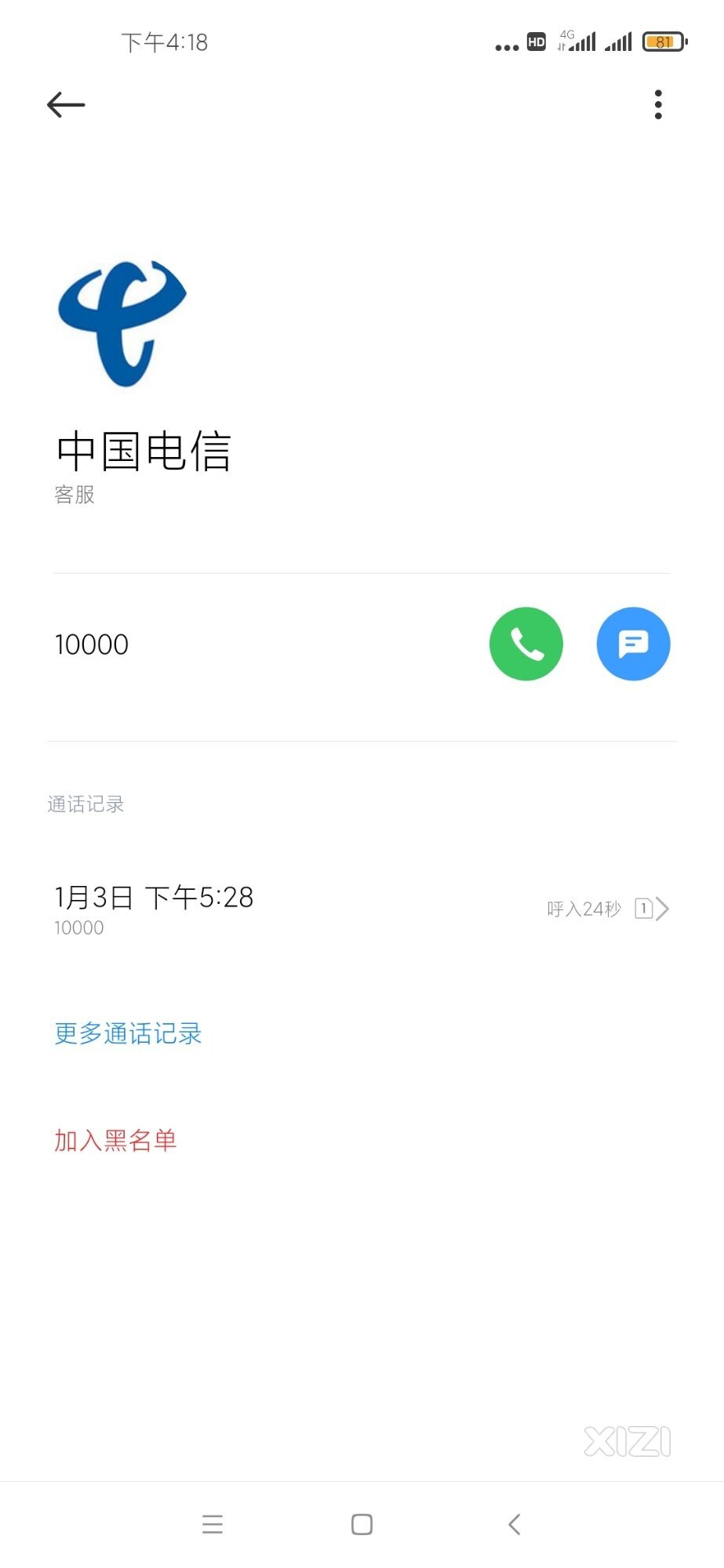Go back using the top-left arrow

coord(66,104)
